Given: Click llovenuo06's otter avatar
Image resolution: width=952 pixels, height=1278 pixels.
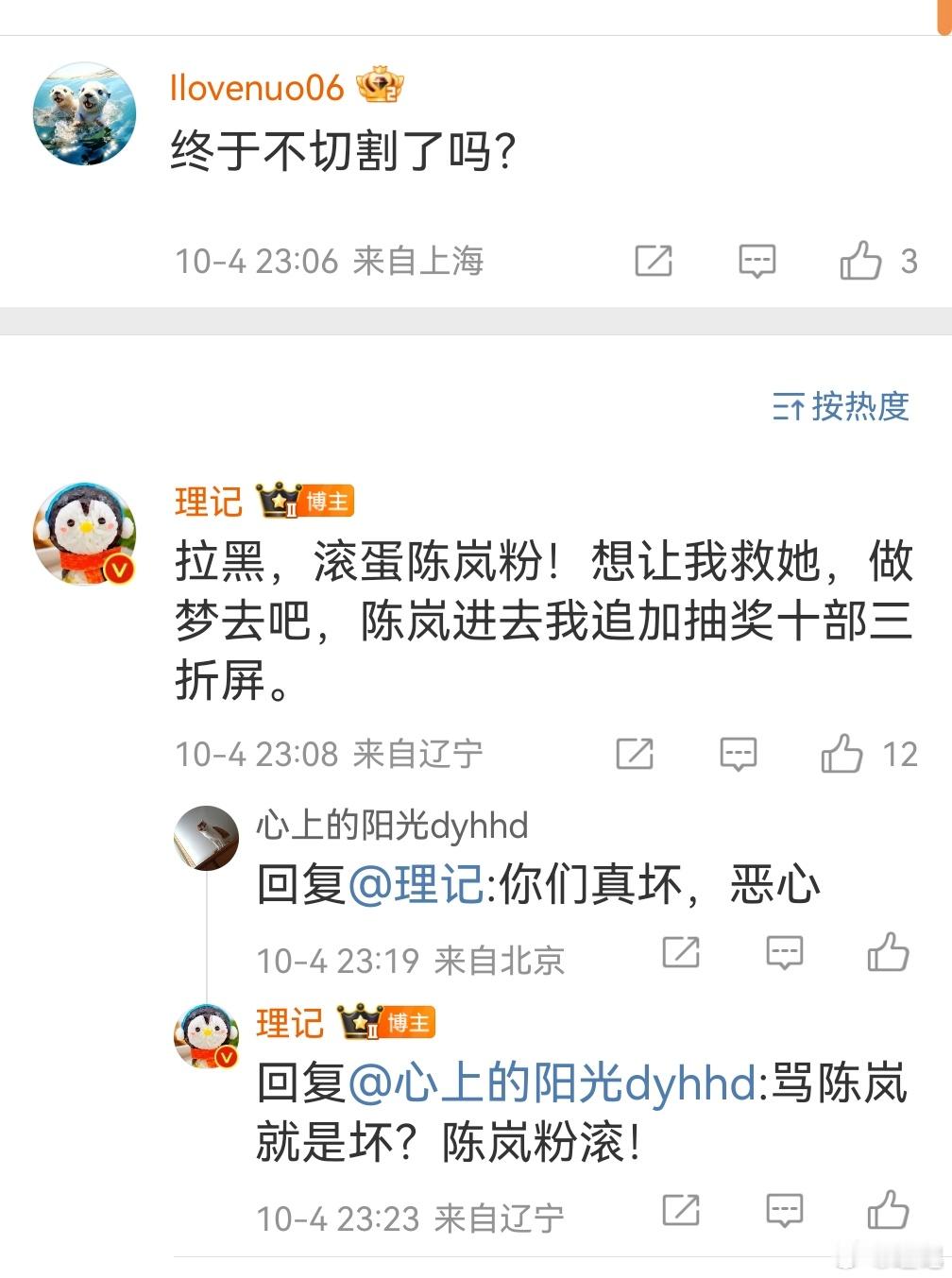Looking at the screenshot, I should point(83,111).
